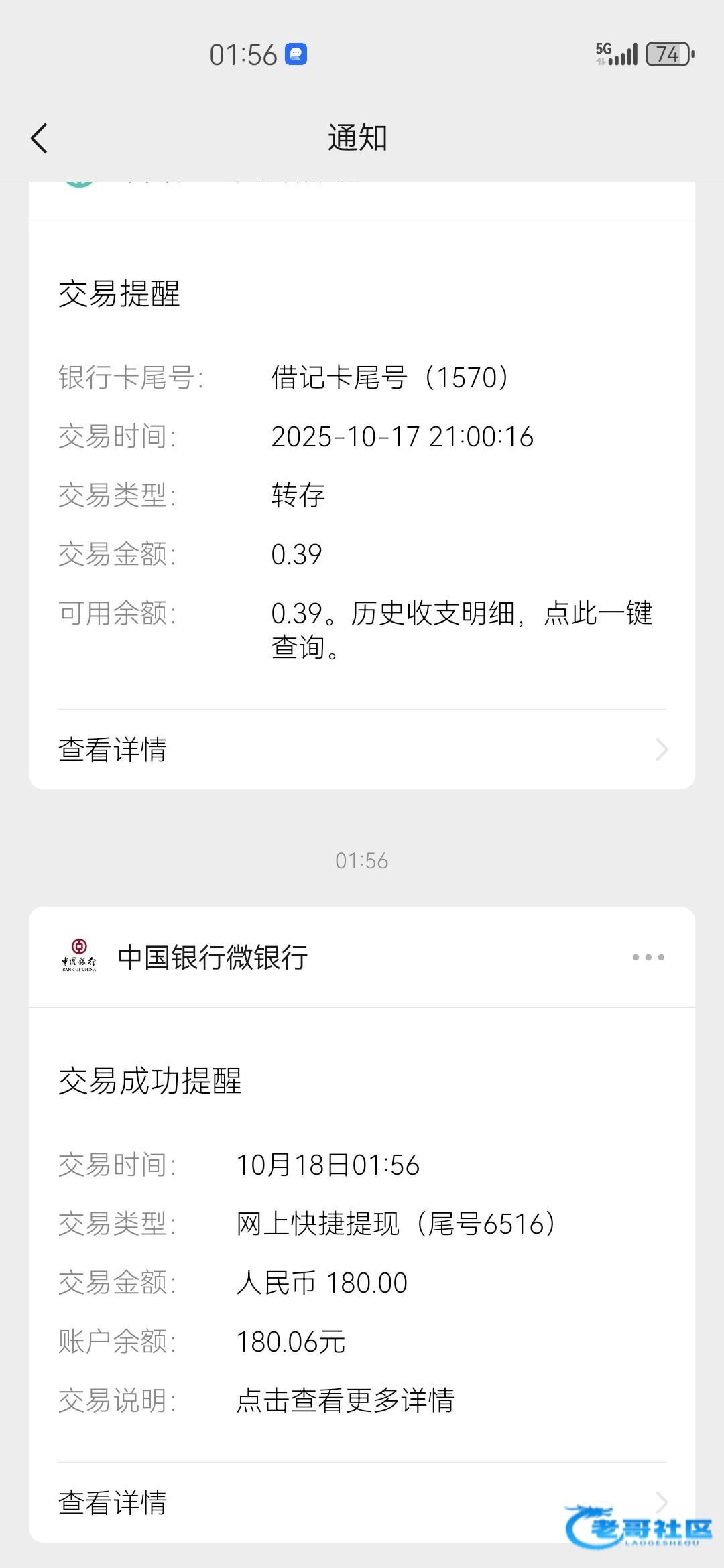The height and width of the screenshot is (1568, 724).
Task: Open the 交易成功提醒 card for 人民币 180.00
Action: click(362, 1235)
